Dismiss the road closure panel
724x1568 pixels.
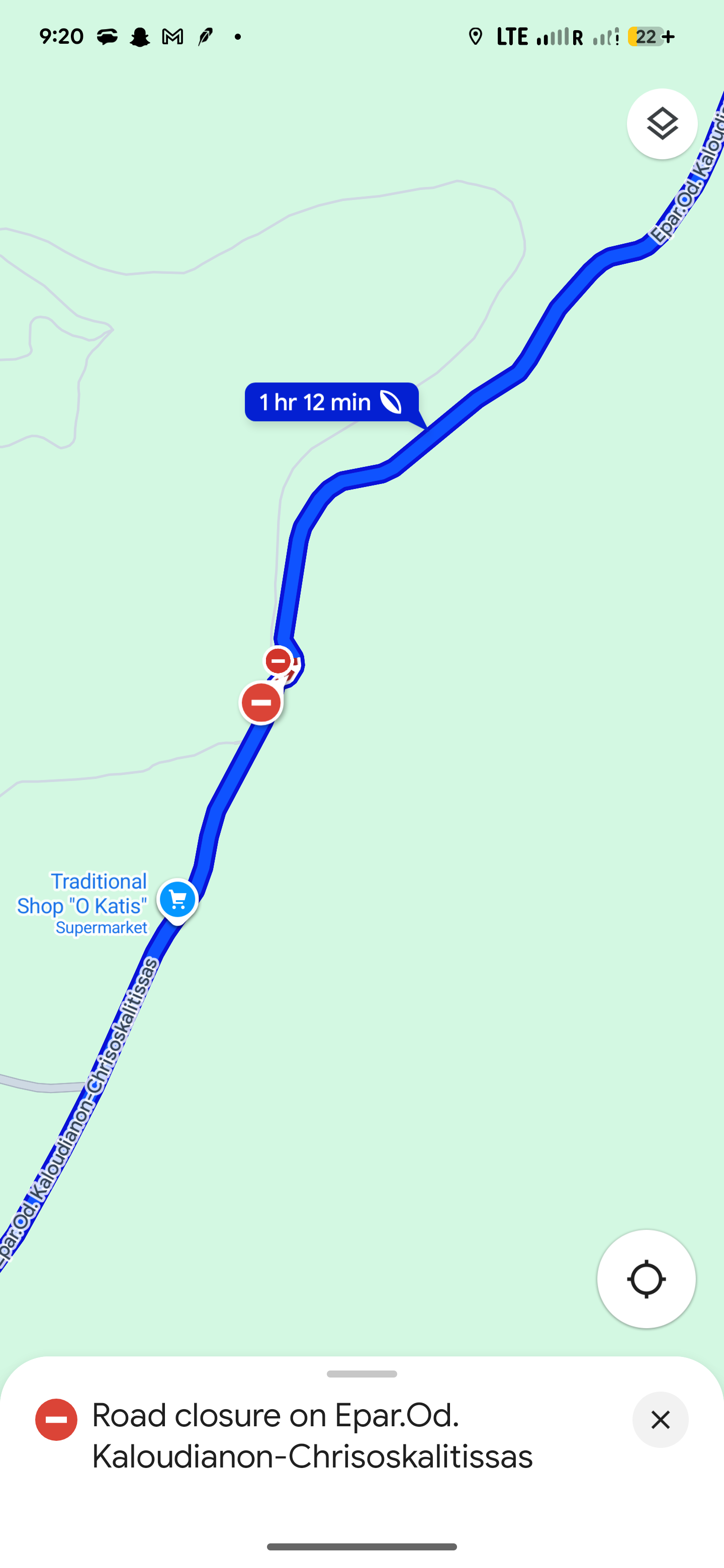tap(660, 1420)
